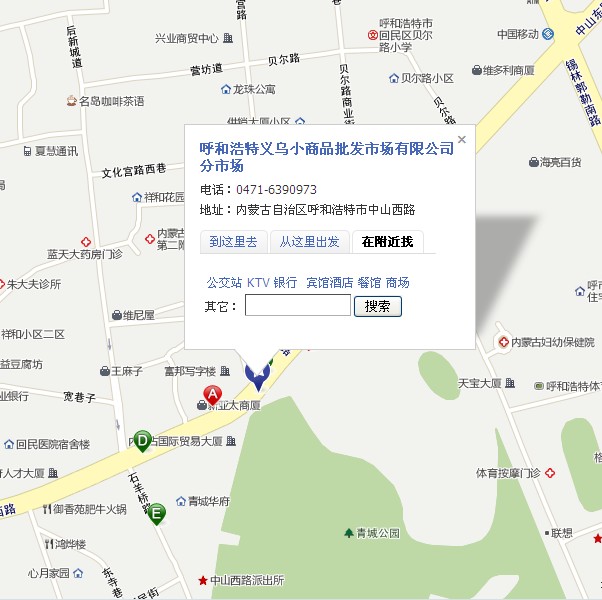Screen dimensions: 602x600
Task: Select the 在附近找 tab
Action: pos(387,242)
